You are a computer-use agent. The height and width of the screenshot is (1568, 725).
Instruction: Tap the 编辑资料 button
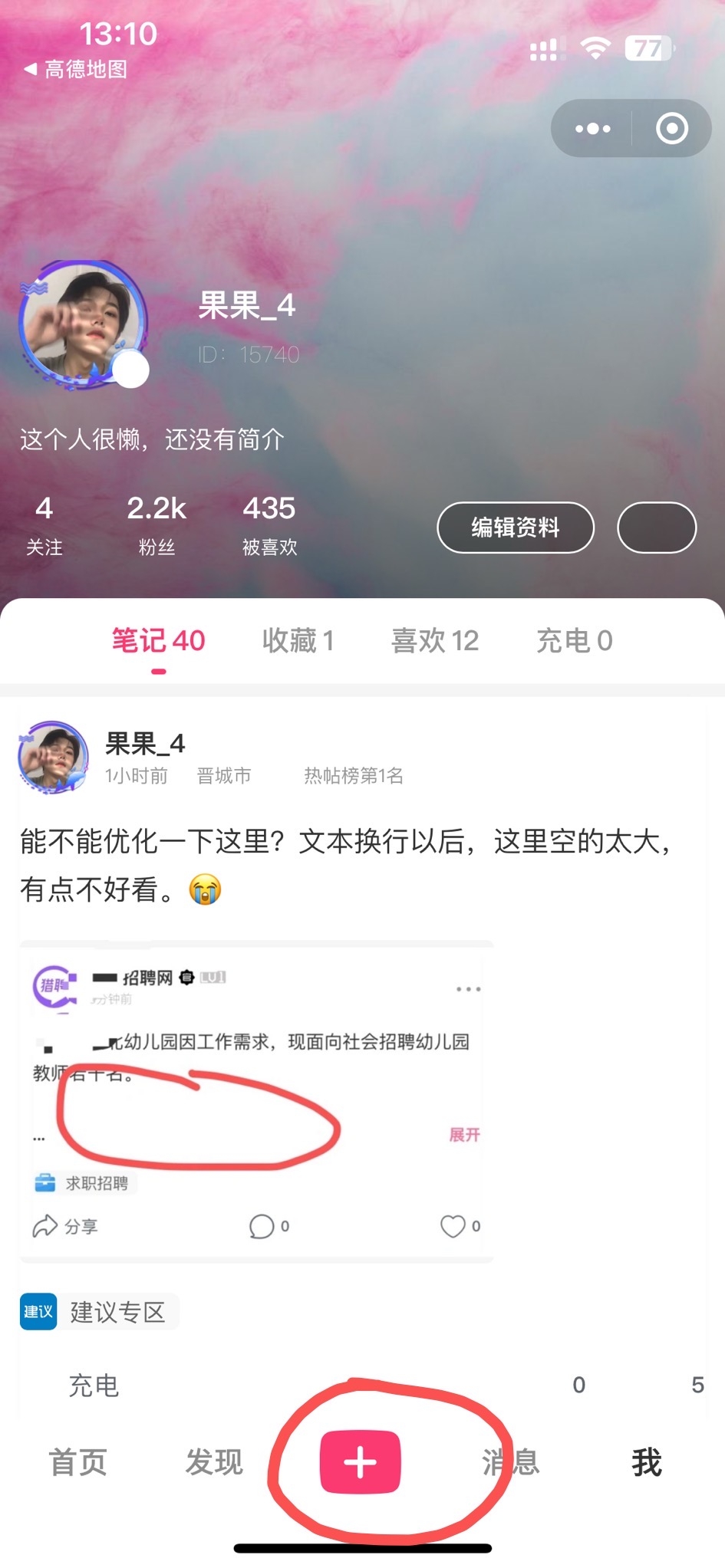(515, 528)
